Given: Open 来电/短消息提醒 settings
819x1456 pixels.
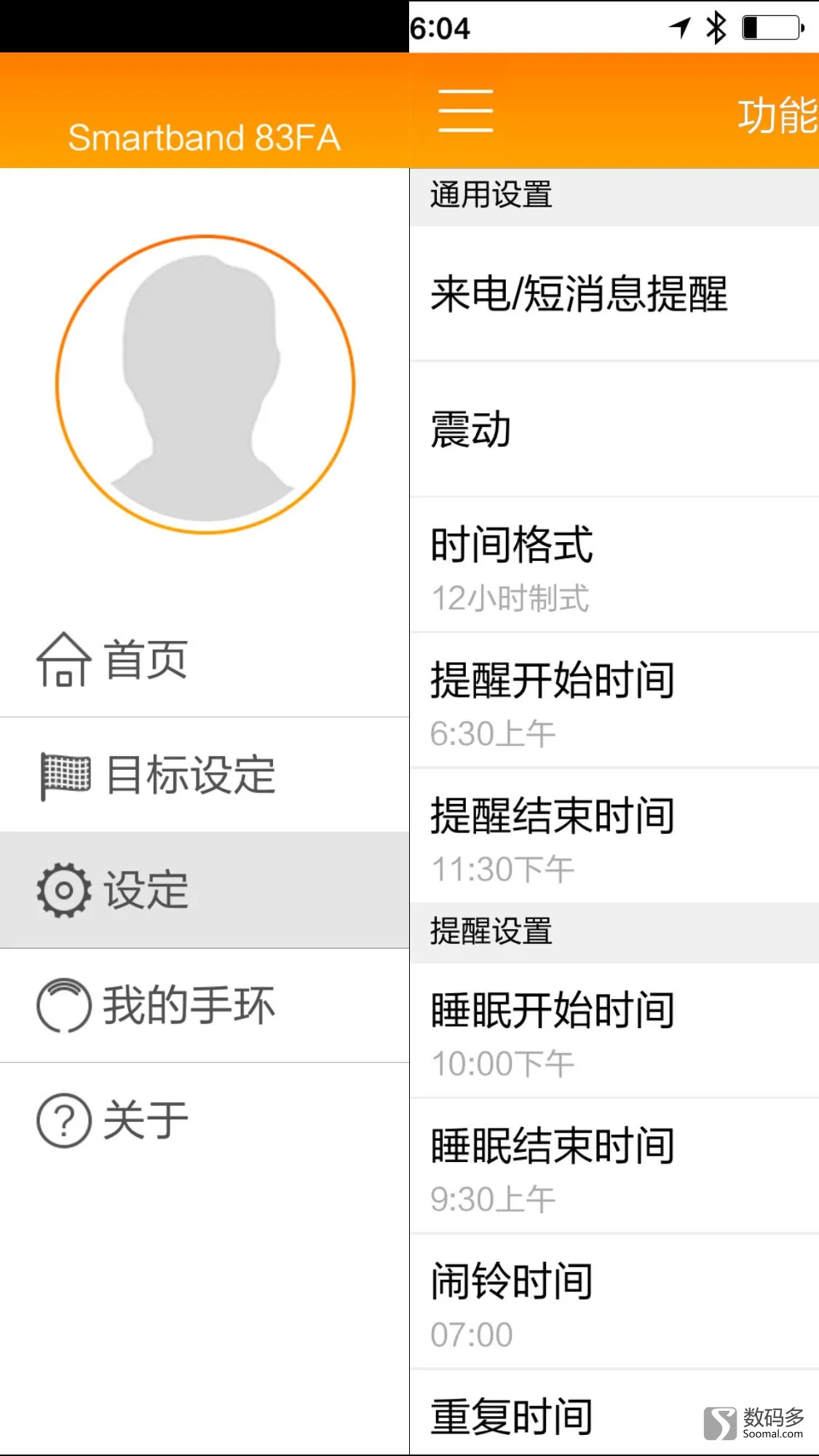Looking at the screenshot, I should pos(614,294).
